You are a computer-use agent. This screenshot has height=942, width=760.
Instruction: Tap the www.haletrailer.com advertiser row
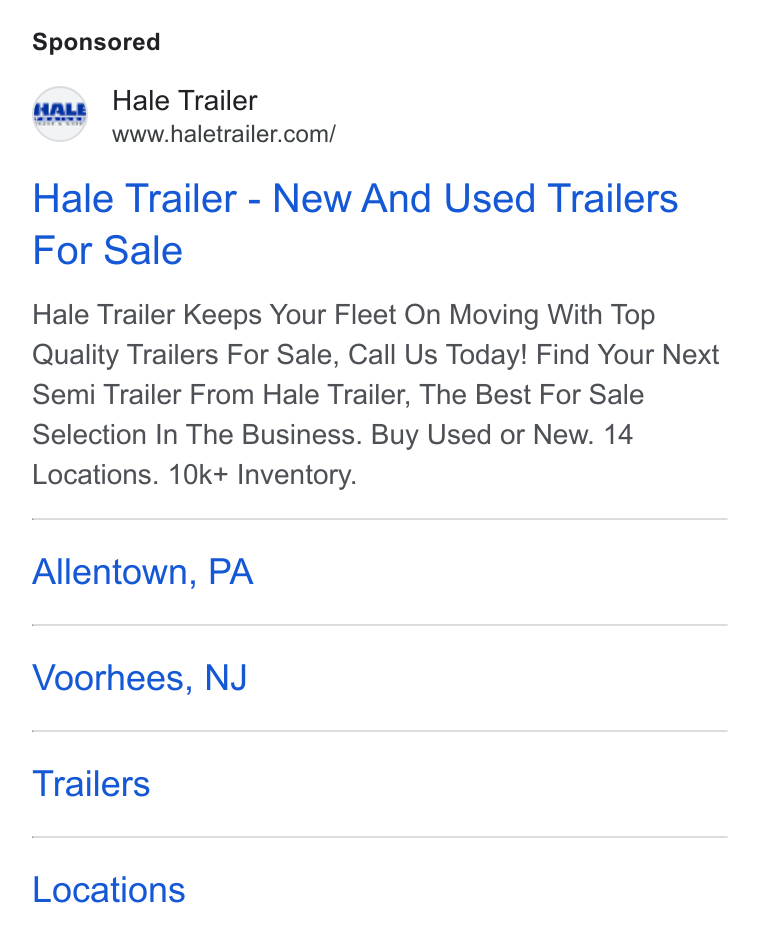[x=184, y=115]
